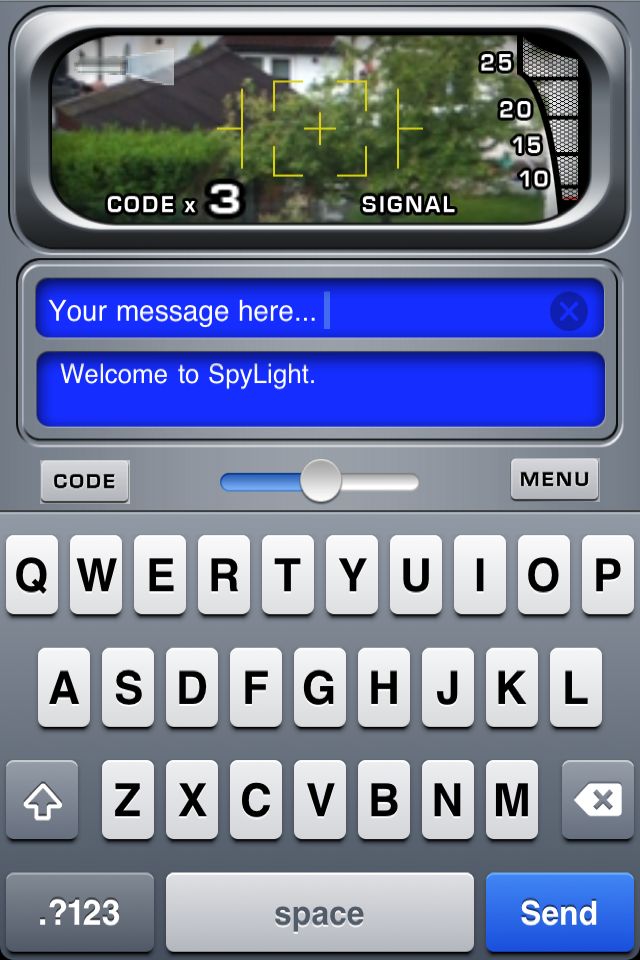Tap the CODE button

[x=84, y=481]
